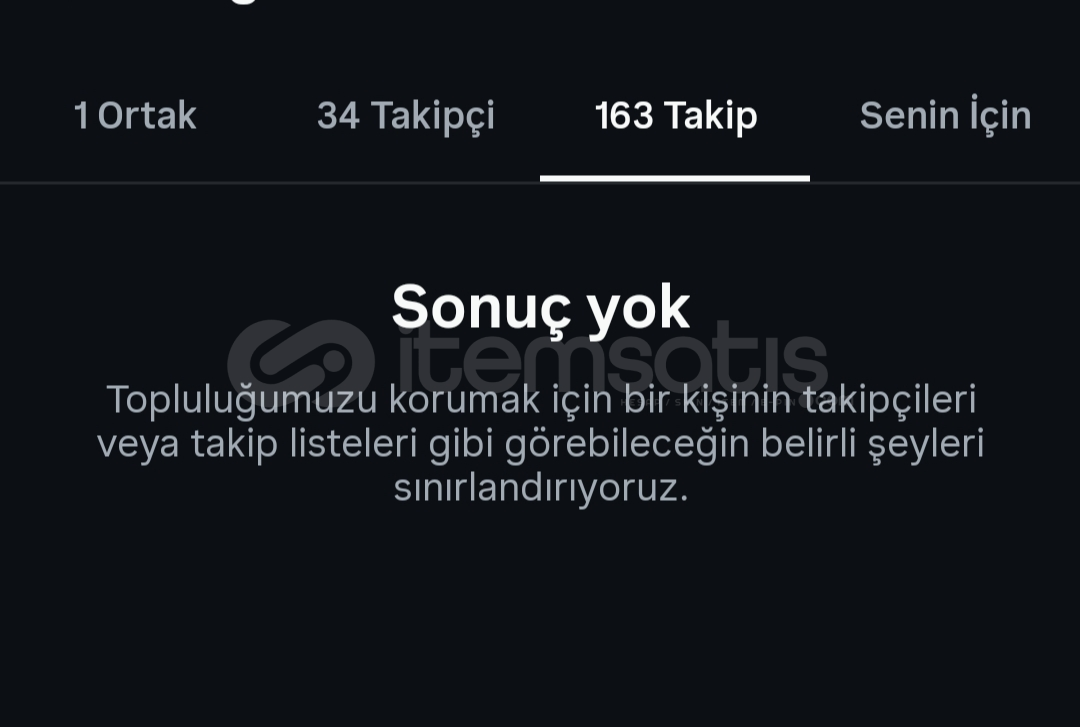Viewport: 1080px width, 727px height.
Task: Switch to the Senin İçin tab
Action: (x=945, y=116)
